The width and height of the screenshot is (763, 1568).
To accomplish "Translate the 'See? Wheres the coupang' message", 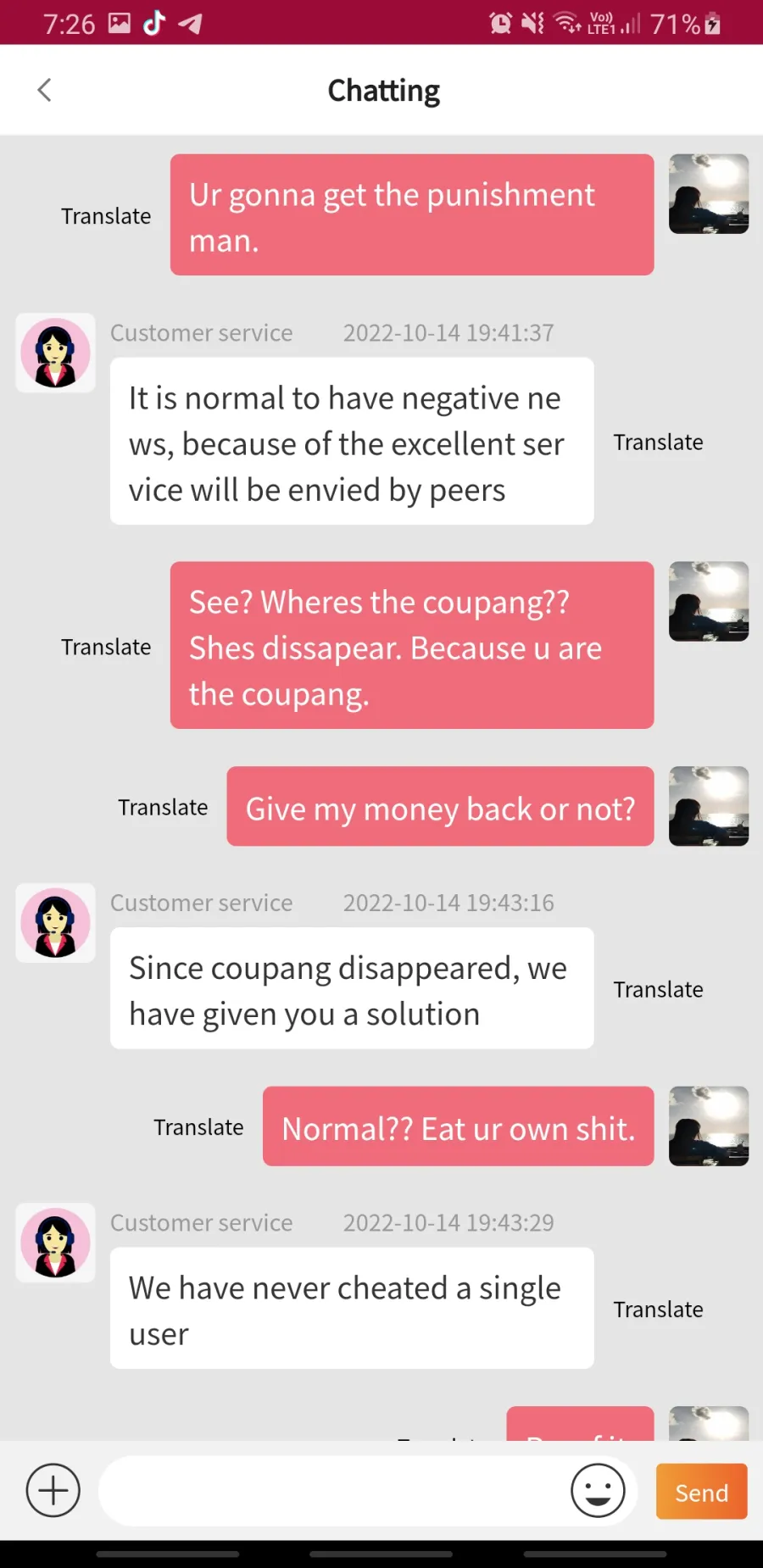I will (x=106, y=647).
